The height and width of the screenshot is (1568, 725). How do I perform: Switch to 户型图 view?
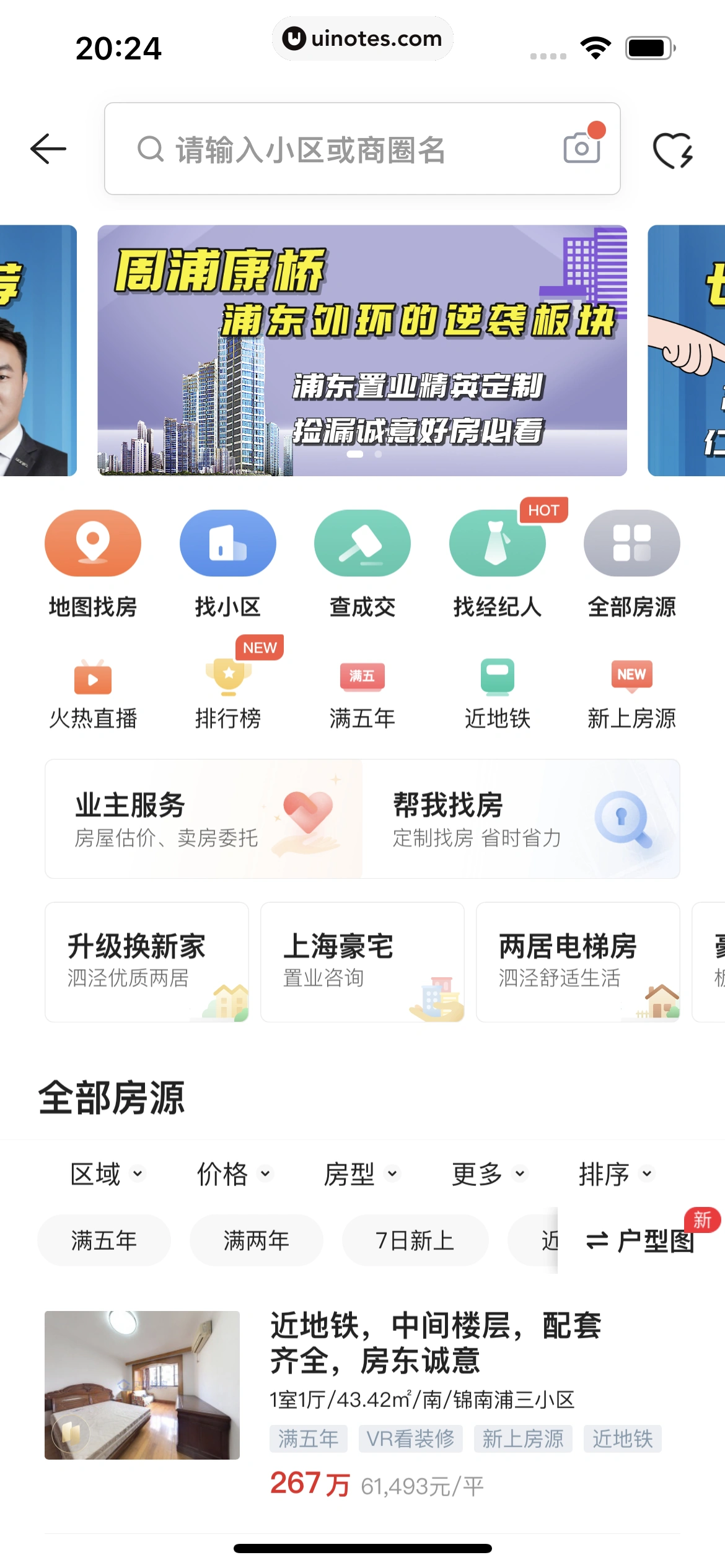tap(641, 1240)
